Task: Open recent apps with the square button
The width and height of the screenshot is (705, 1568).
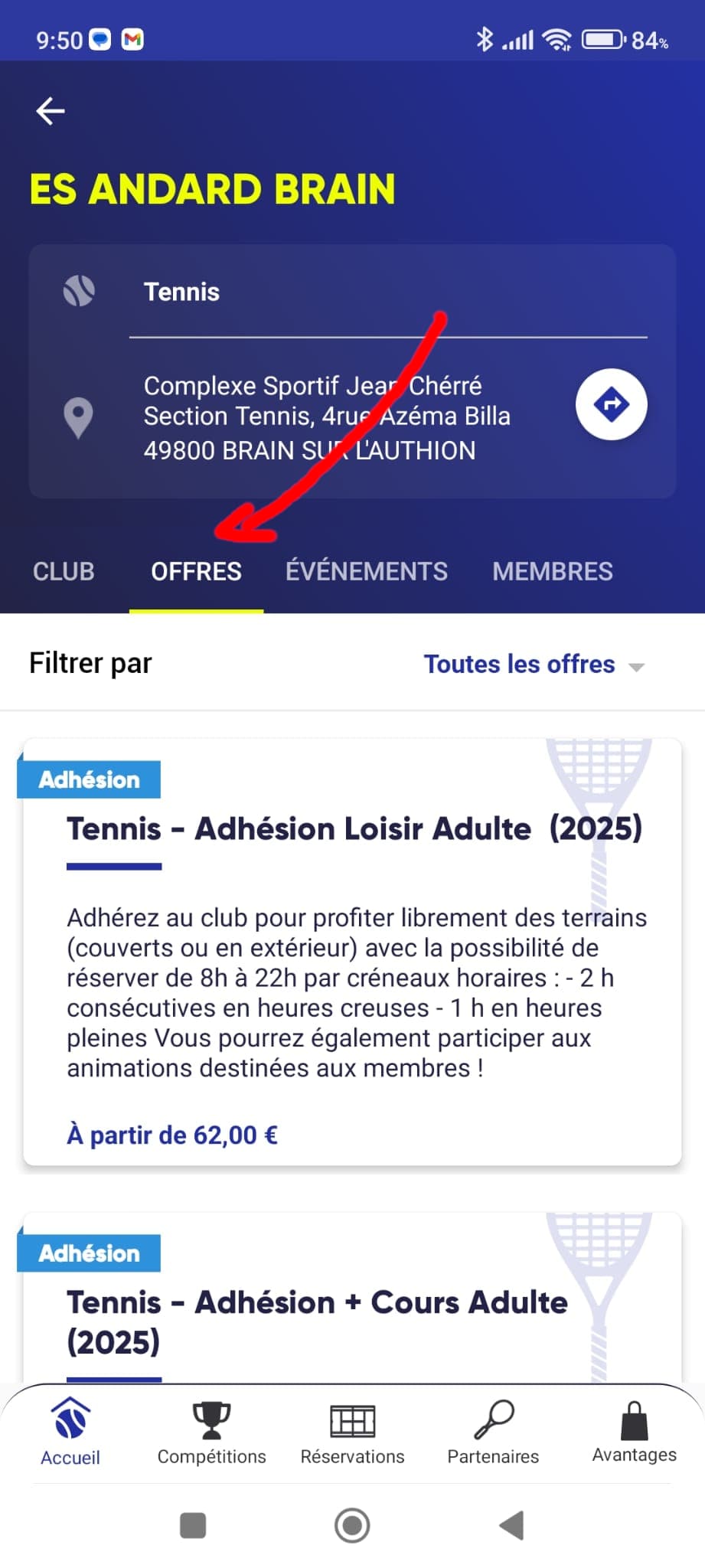Action: [x=193, y=1525]
